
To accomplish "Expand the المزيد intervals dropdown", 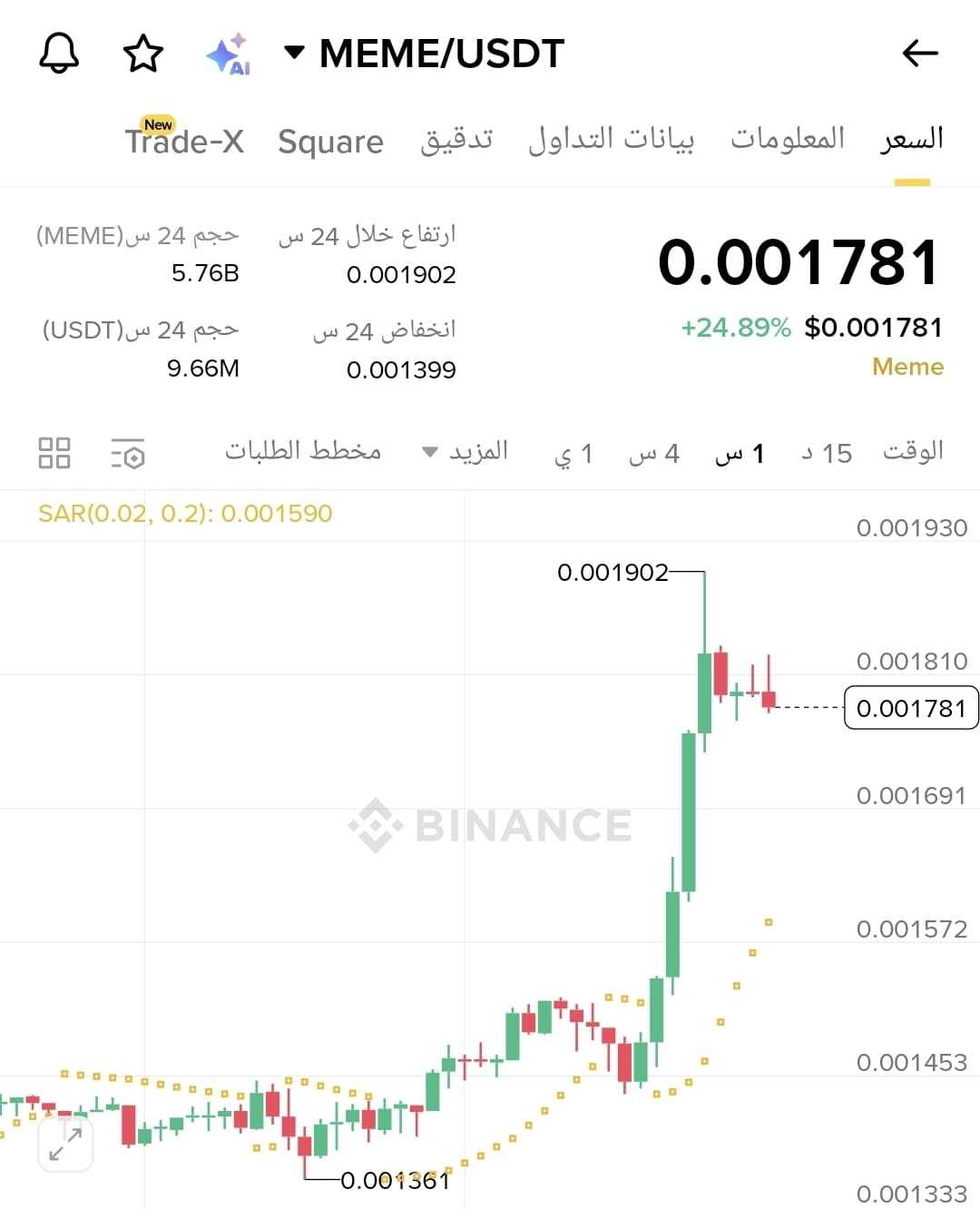I will (x=465, y=452).
